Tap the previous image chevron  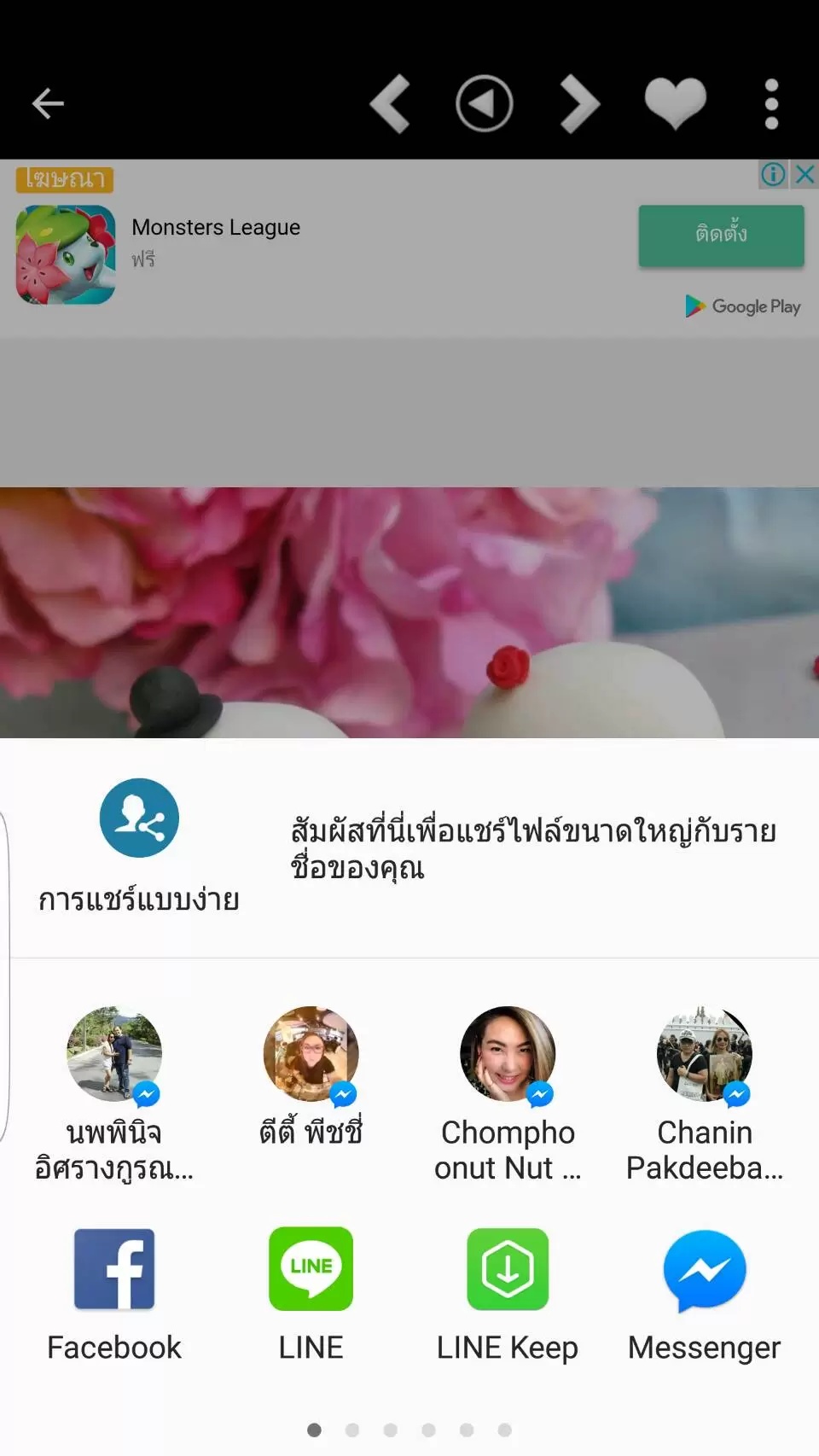391,104
